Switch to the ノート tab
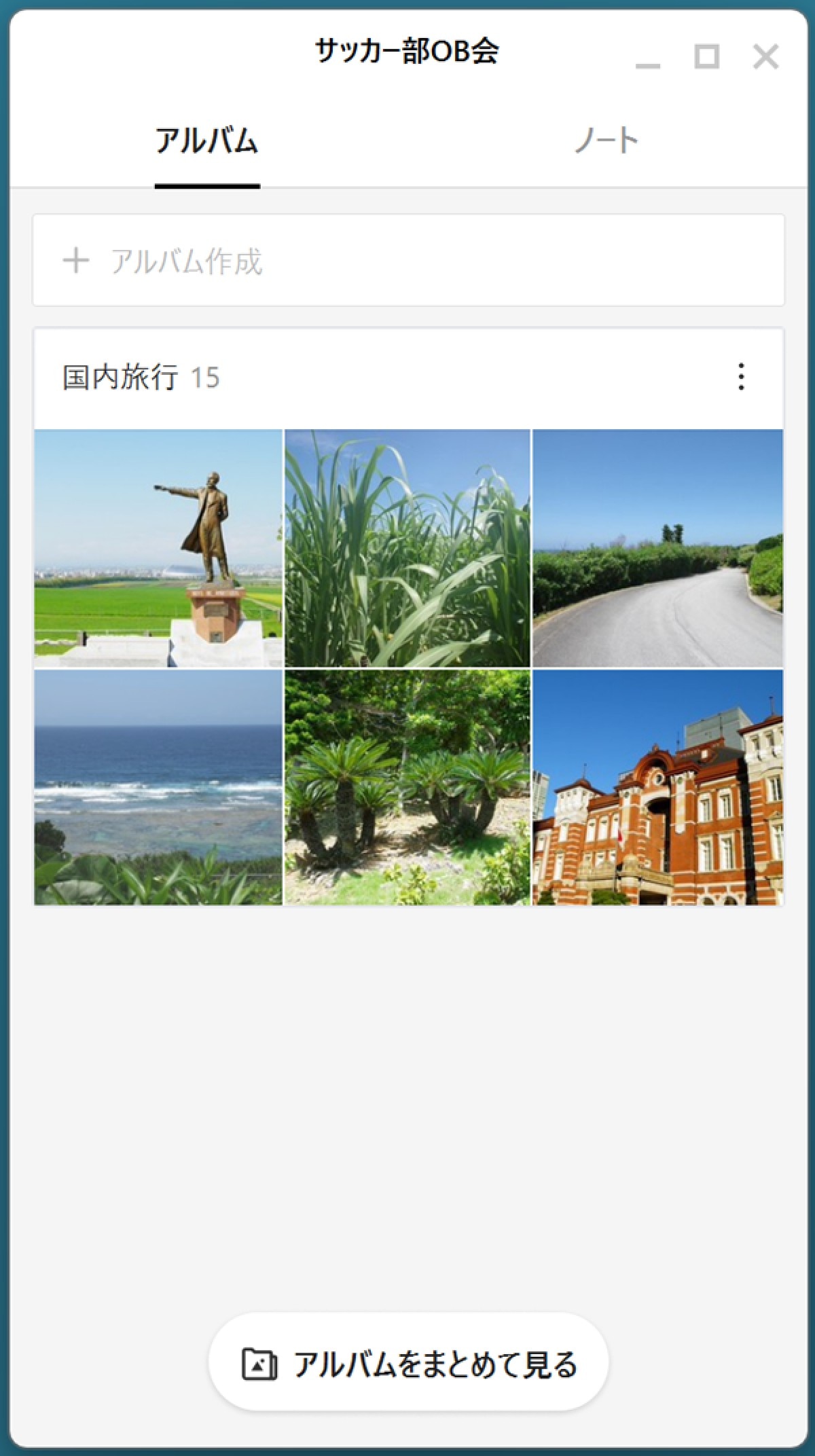The image size is (815, 1456). 606,141
